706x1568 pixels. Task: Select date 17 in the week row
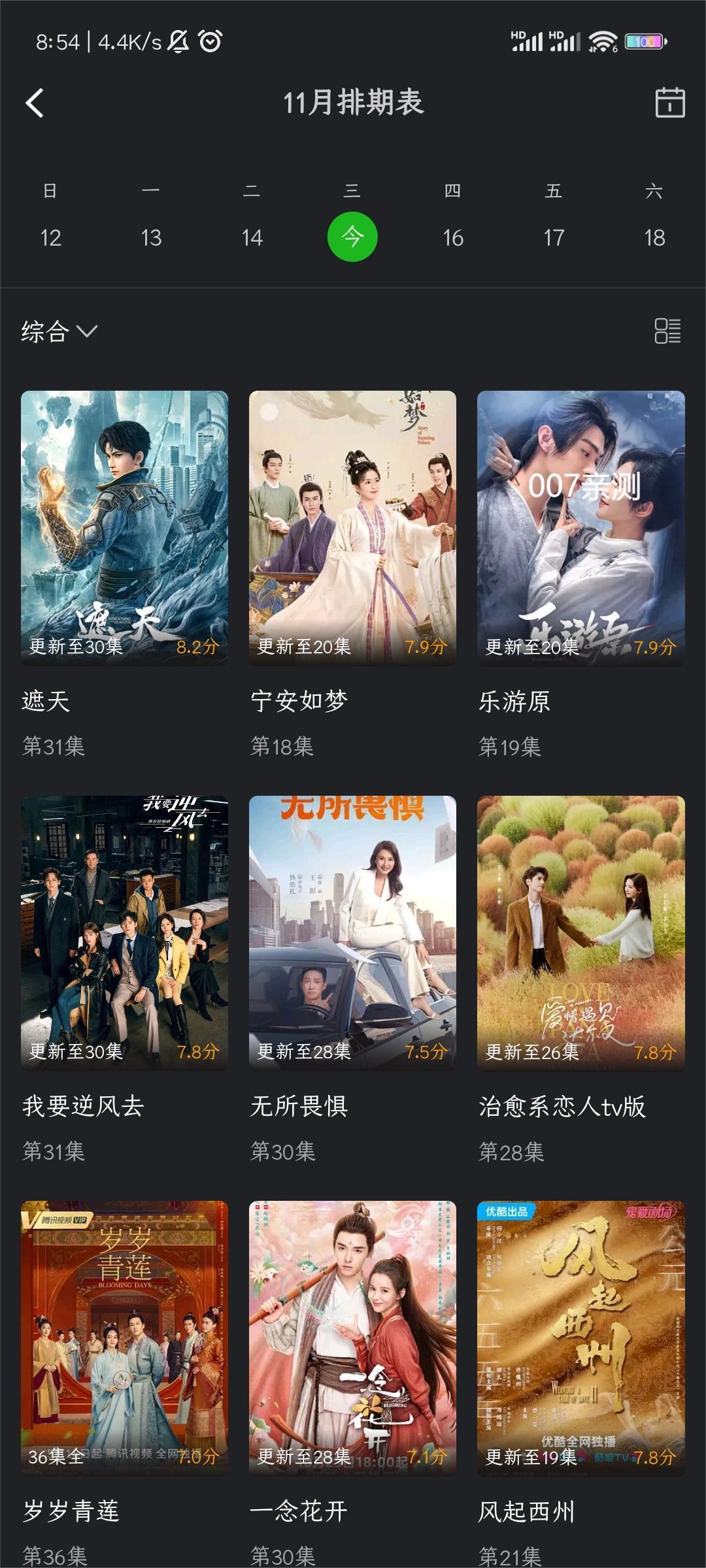(554, 237)
